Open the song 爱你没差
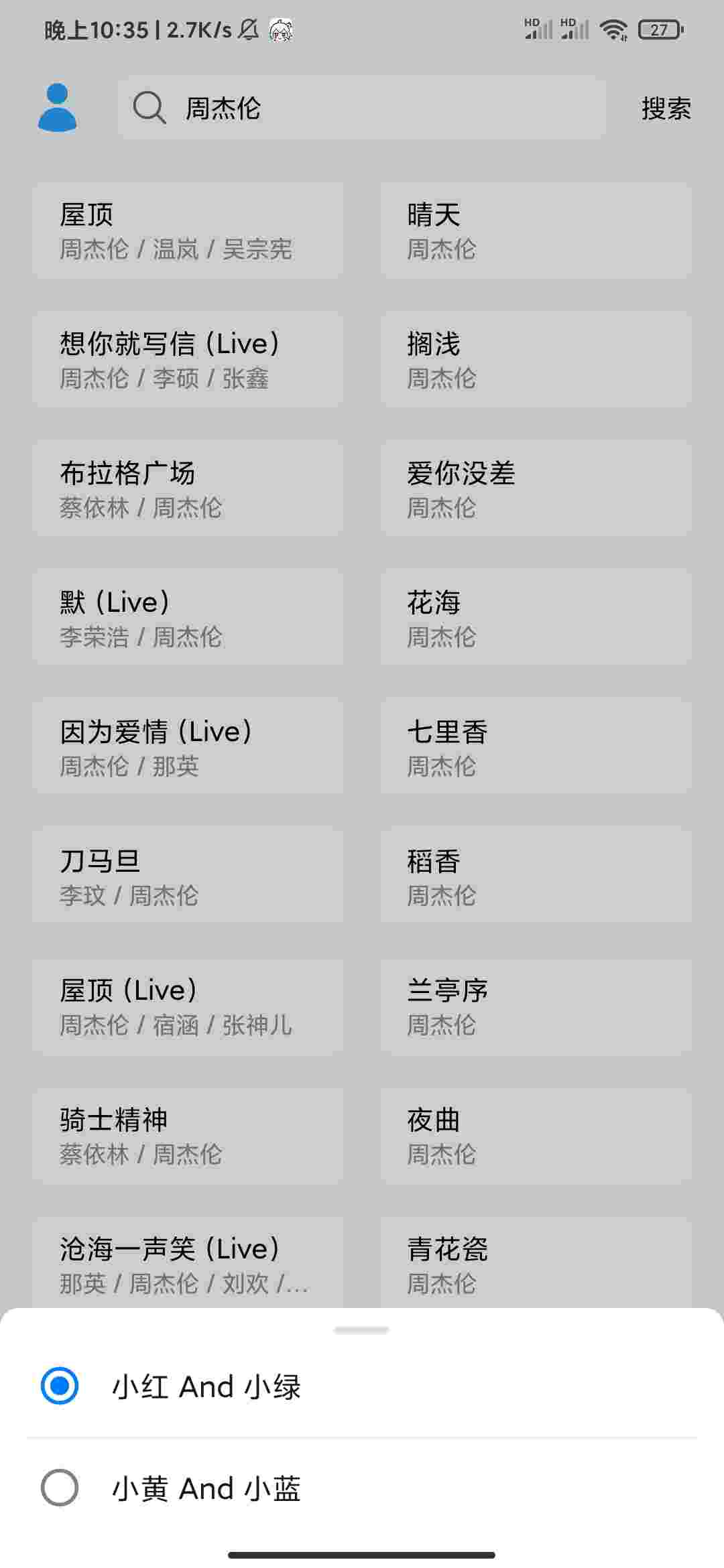The height and width of the screenshot is (1568, 724). click(536, 488)
